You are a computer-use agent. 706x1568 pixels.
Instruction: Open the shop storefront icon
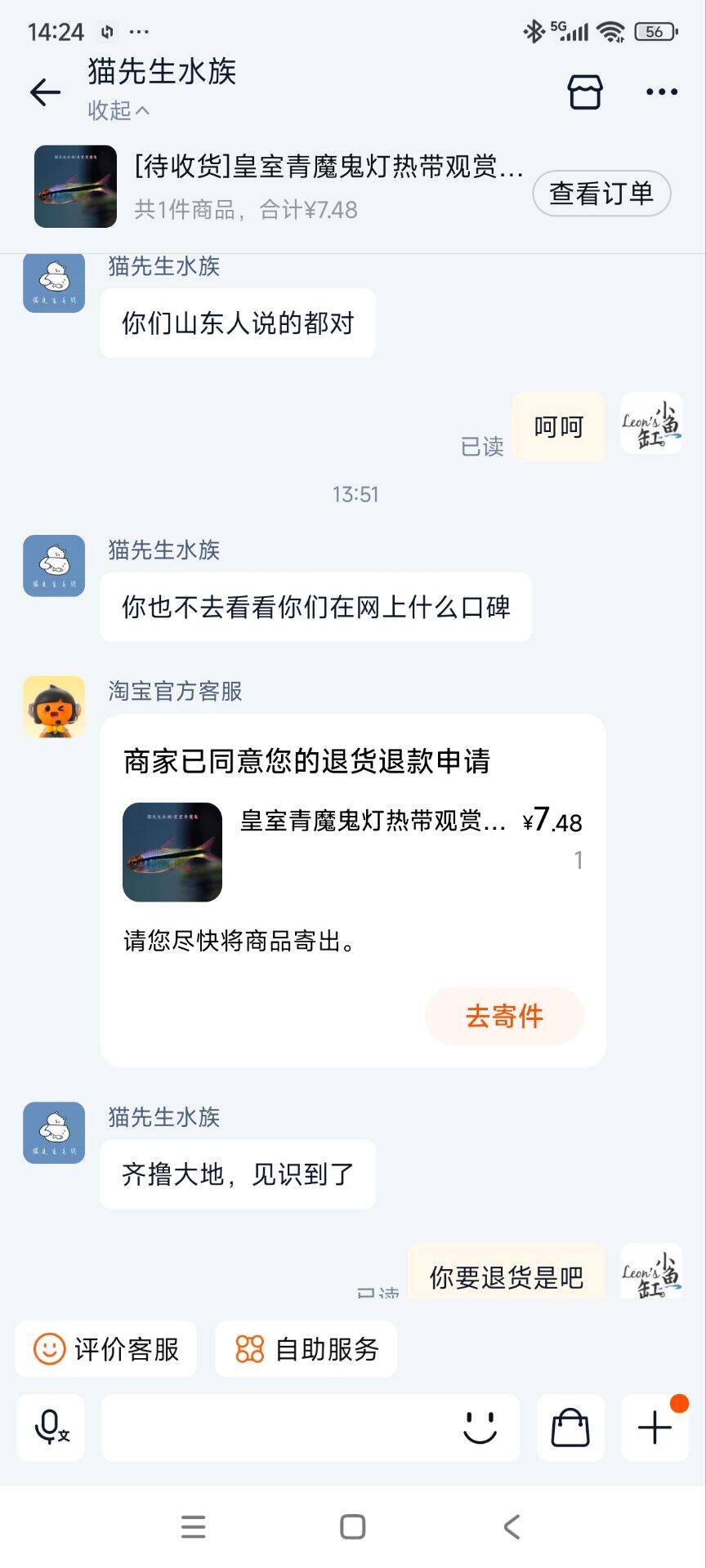pyautogui.click(x=585, y=92)
